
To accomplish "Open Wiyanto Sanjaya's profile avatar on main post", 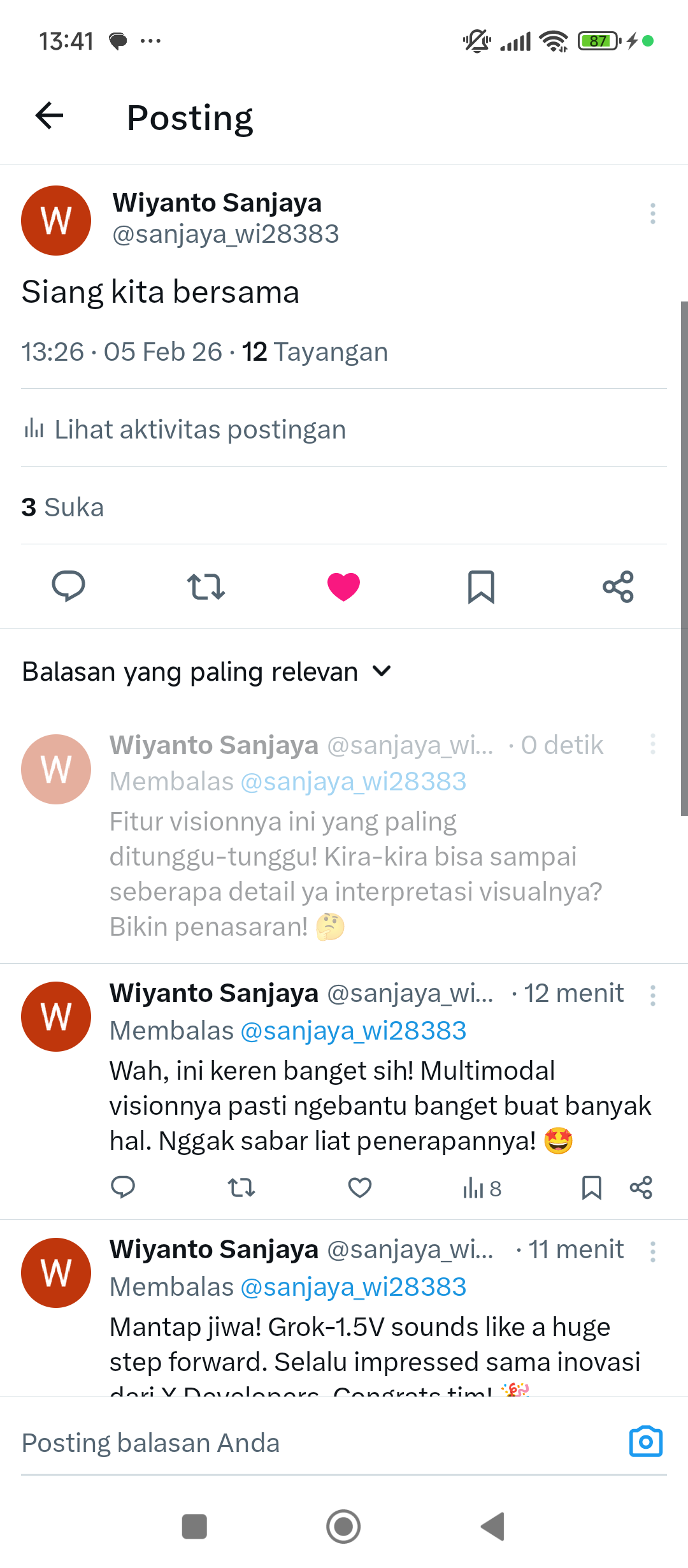I will pos(56,221).
